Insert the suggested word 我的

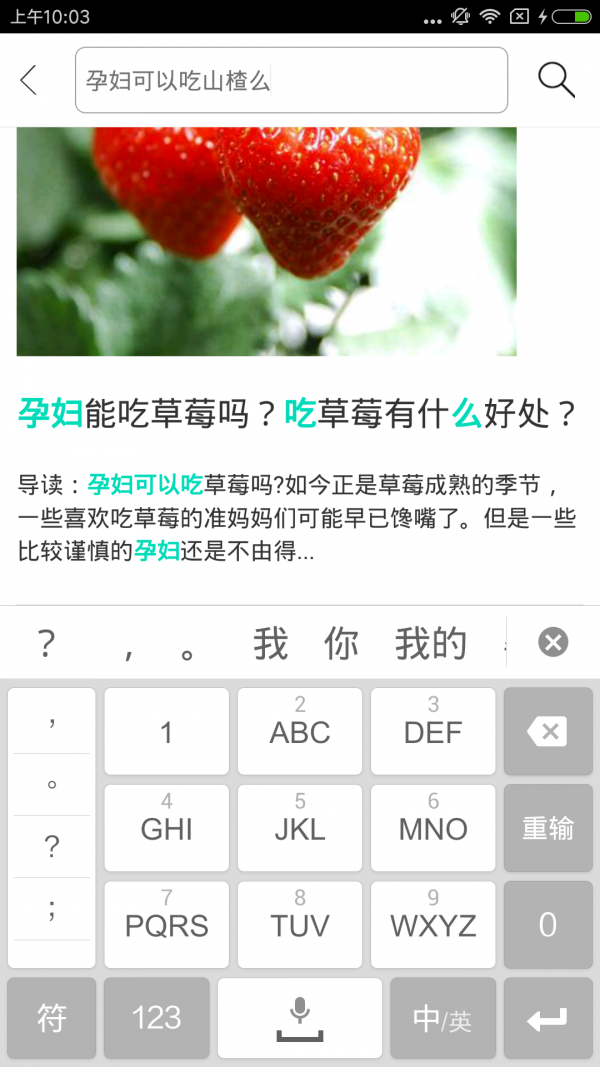pos(430,644)
